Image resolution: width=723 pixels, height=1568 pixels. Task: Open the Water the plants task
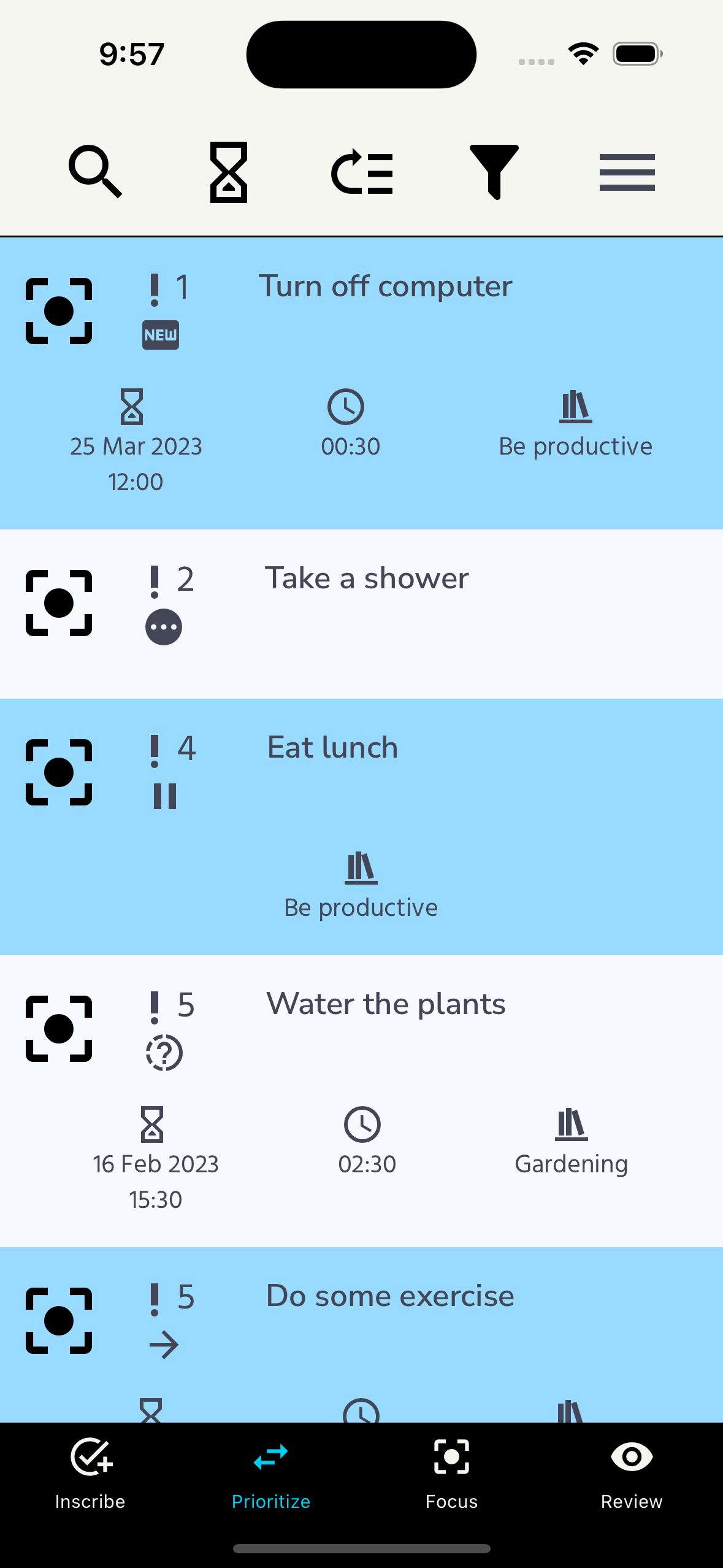coord(386,1004)
